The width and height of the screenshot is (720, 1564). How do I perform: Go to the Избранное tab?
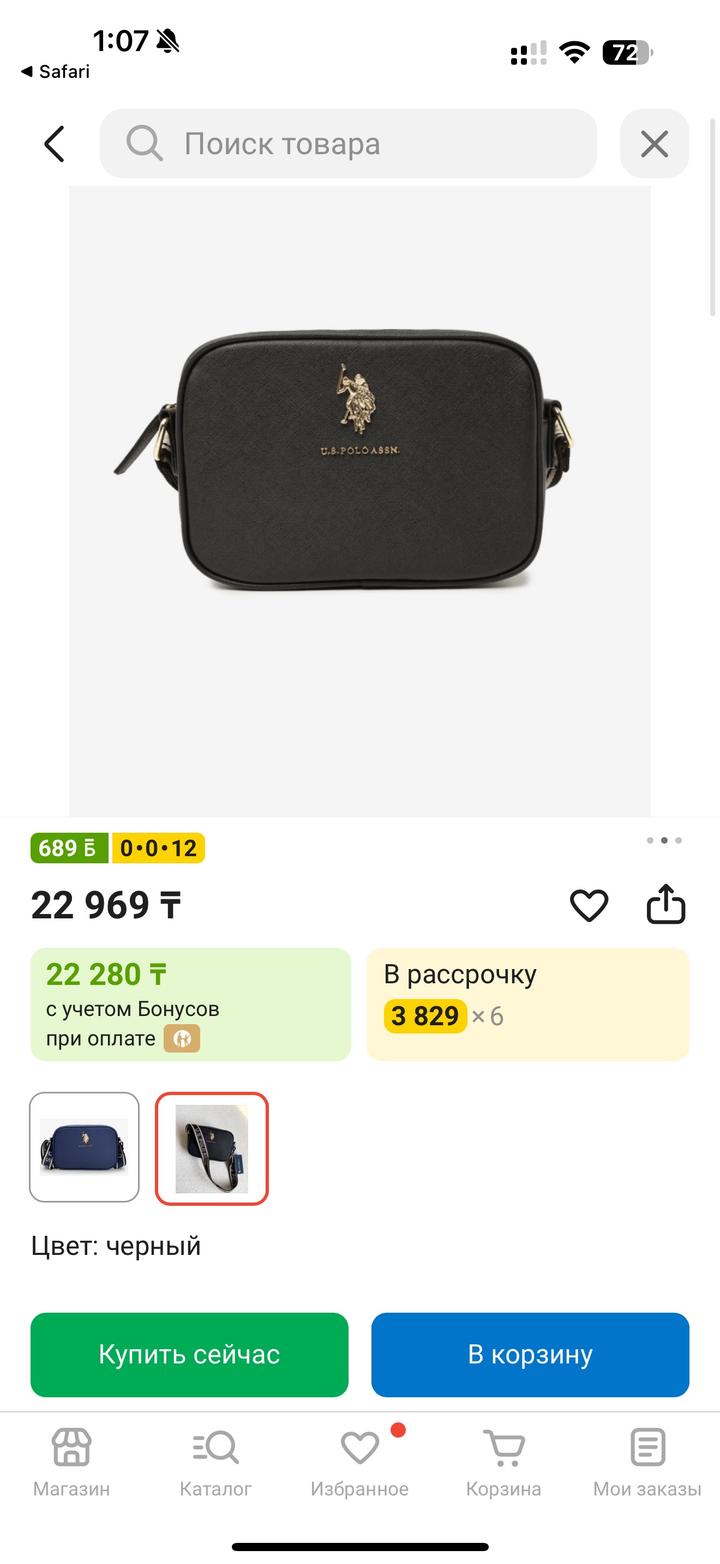click(x=360, y=1462)
